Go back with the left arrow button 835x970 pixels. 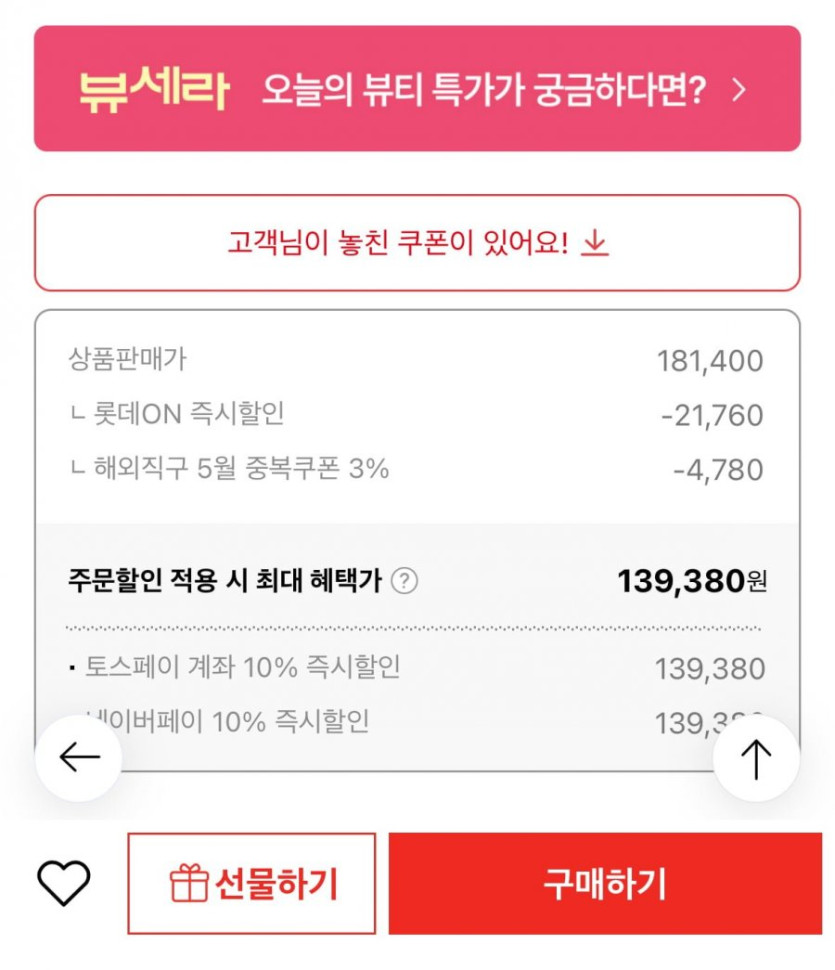click(79, 758)
